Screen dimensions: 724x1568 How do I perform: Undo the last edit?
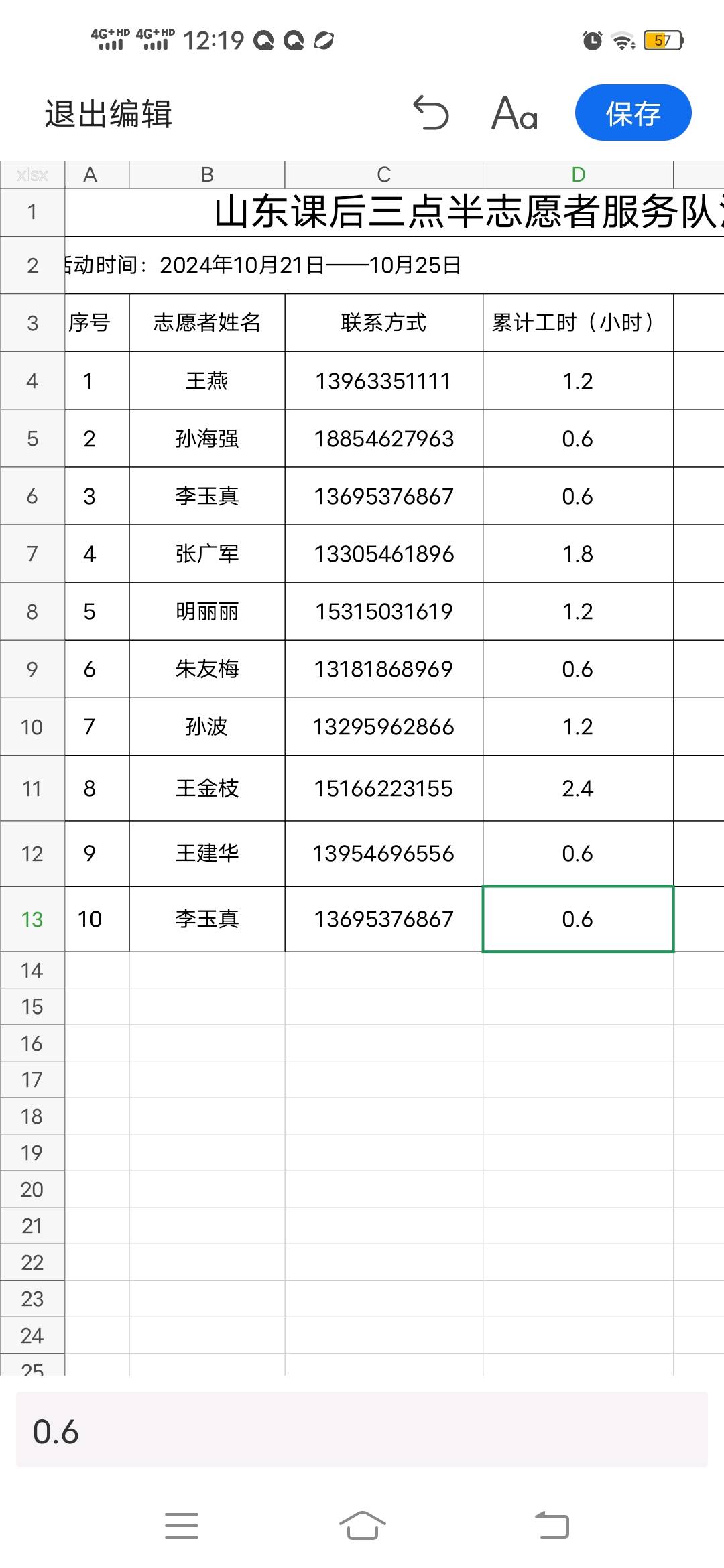point(430,113)
